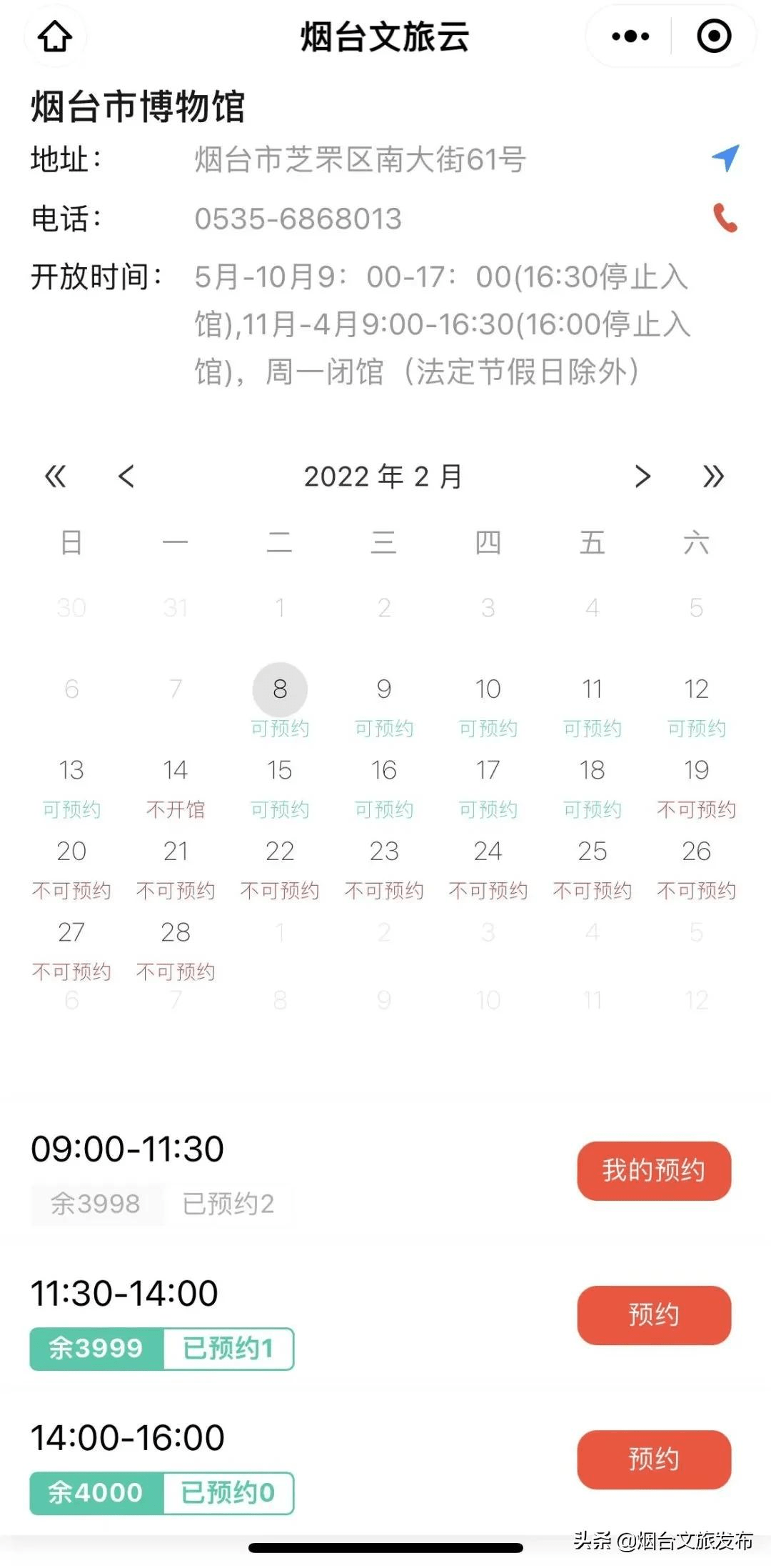Go to the previous month
The width and height of the screenshot is (771, 1568).
126,476
